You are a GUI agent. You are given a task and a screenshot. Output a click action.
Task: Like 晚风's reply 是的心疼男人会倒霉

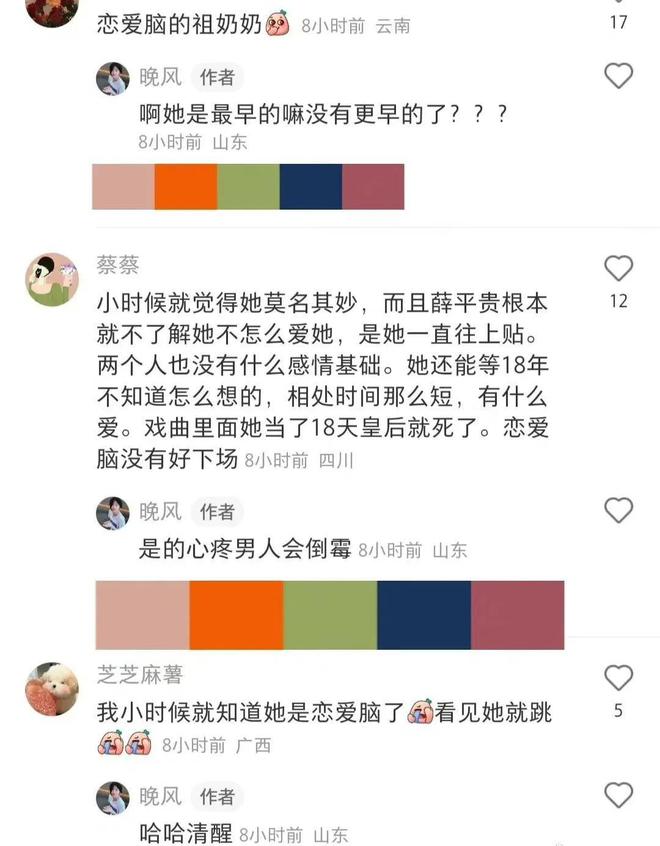coord(619,510)
